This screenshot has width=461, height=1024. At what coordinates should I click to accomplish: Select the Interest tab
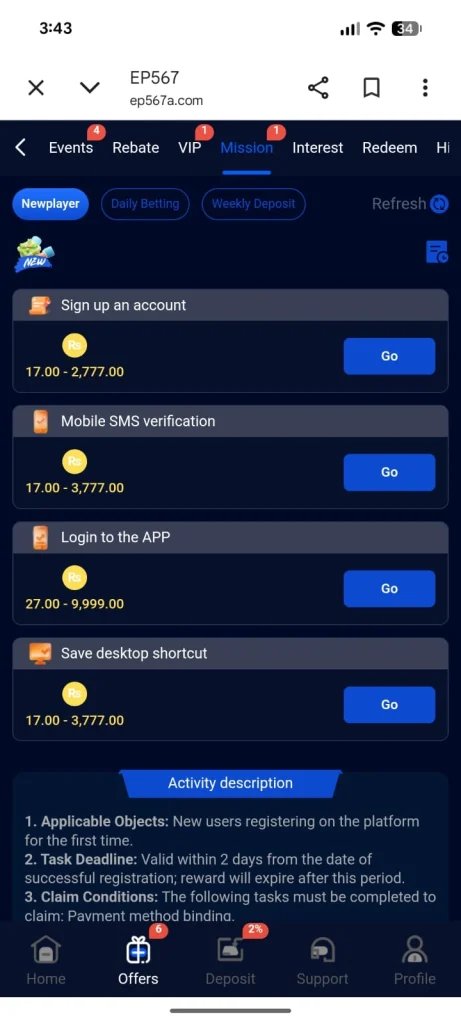(x=317, y=148)
